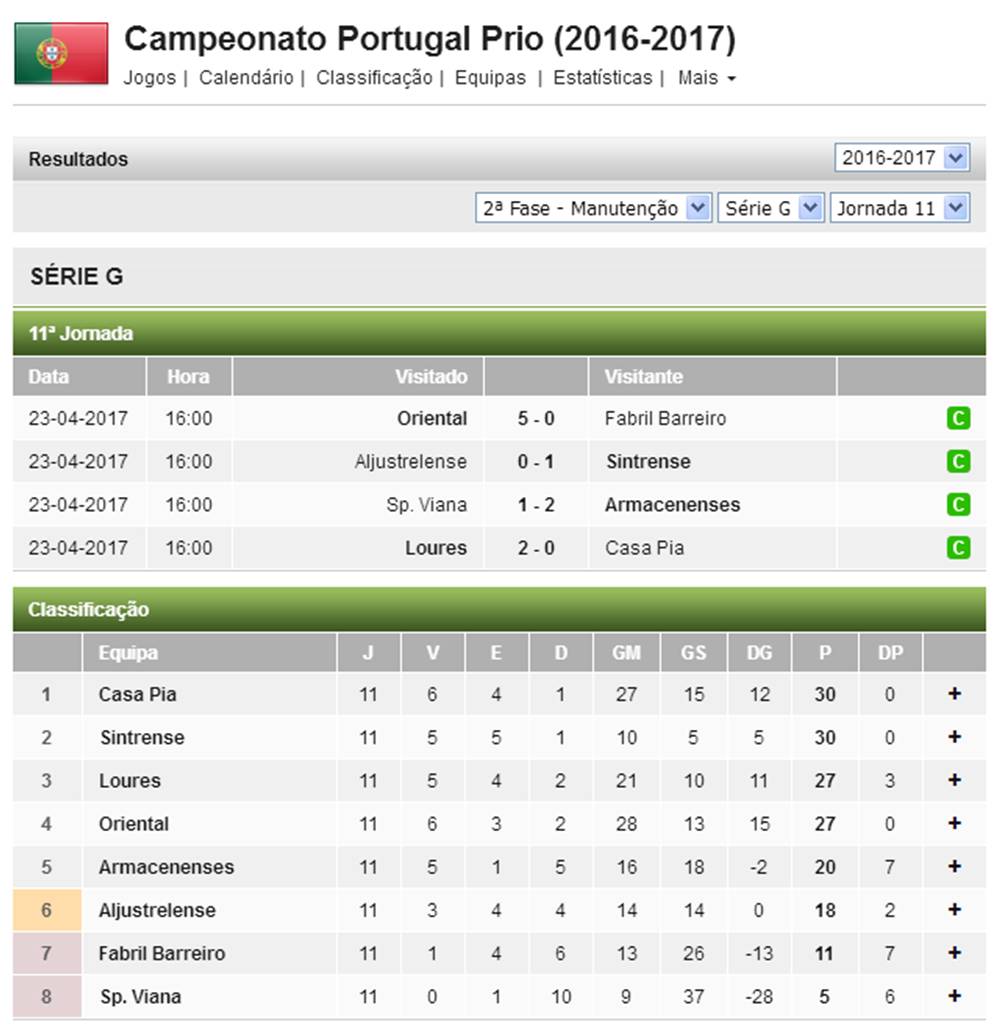
Task: Open the Jogos navigation link
Action: pyautogui.click(x=149, y=78)
